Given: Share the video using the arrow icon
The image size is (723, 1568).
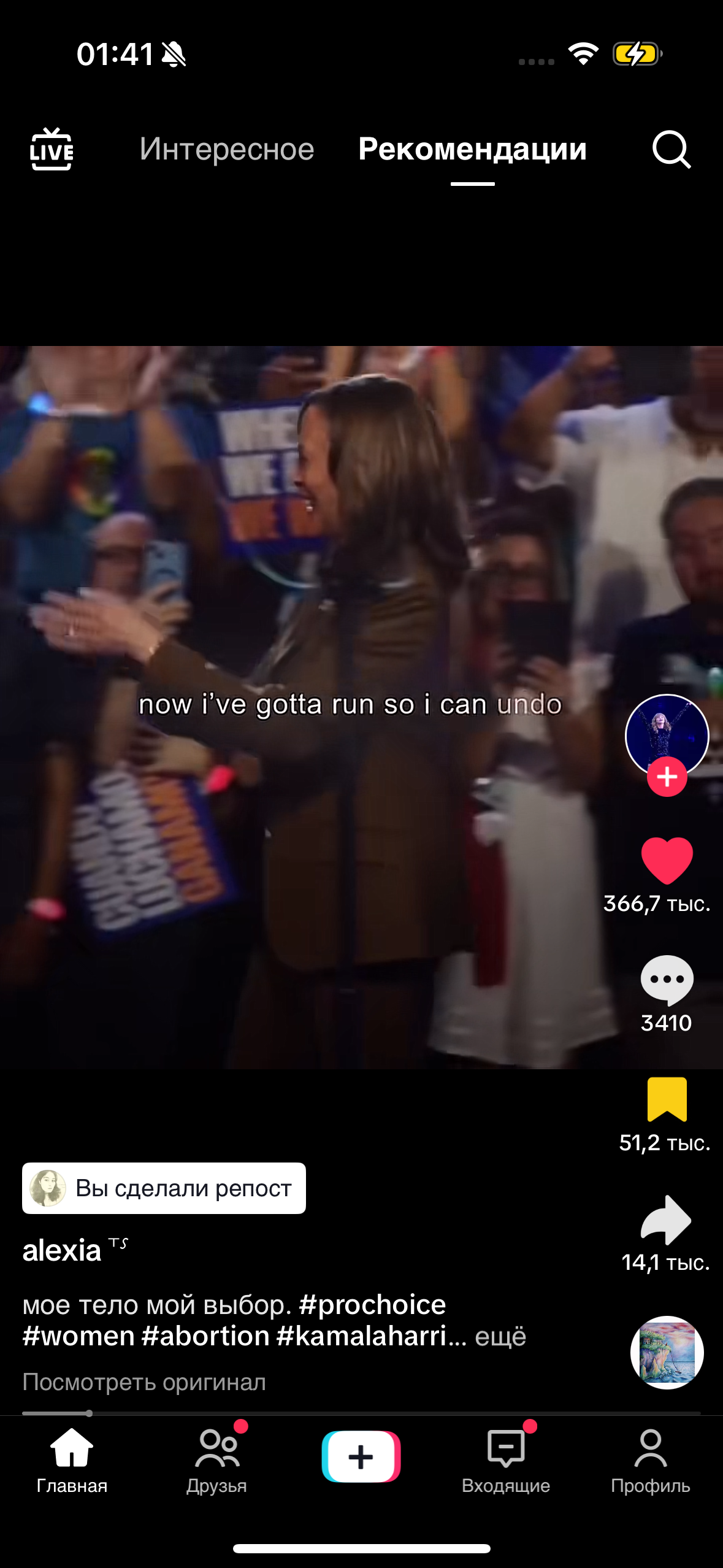Looking at the screenshot, I should point(666,1220).
